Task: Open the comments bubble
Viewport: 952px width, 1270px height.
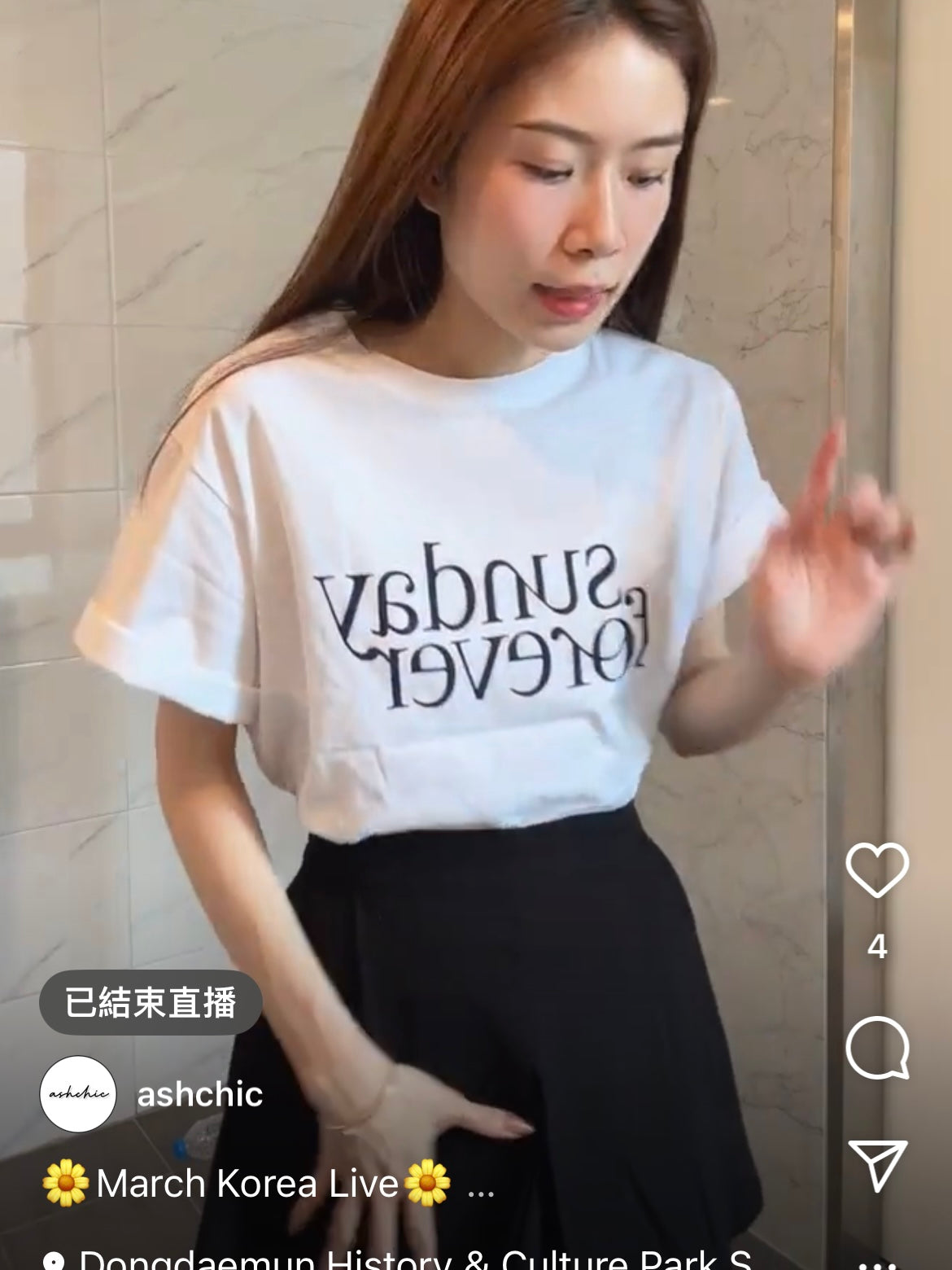Action: click(x=877, y=1047)
